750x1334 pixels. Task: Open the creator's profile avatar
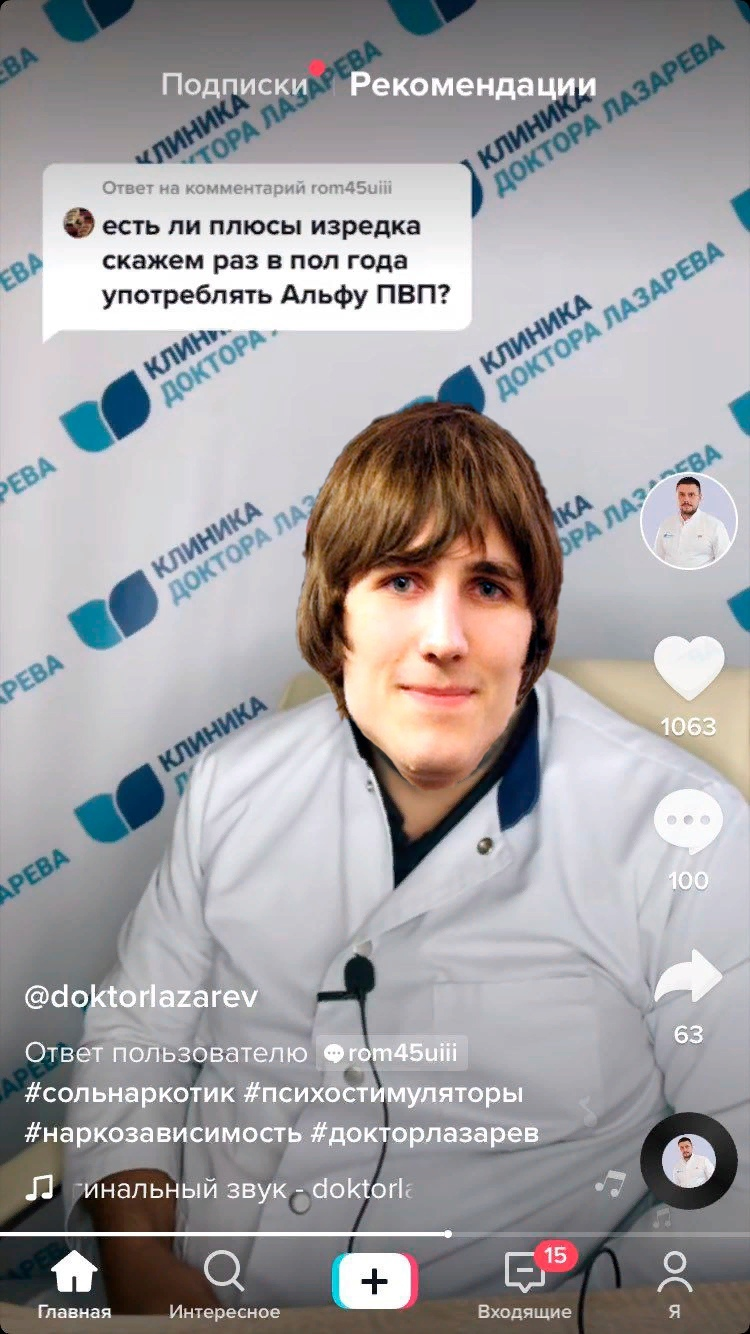click(x=688, y=521)
